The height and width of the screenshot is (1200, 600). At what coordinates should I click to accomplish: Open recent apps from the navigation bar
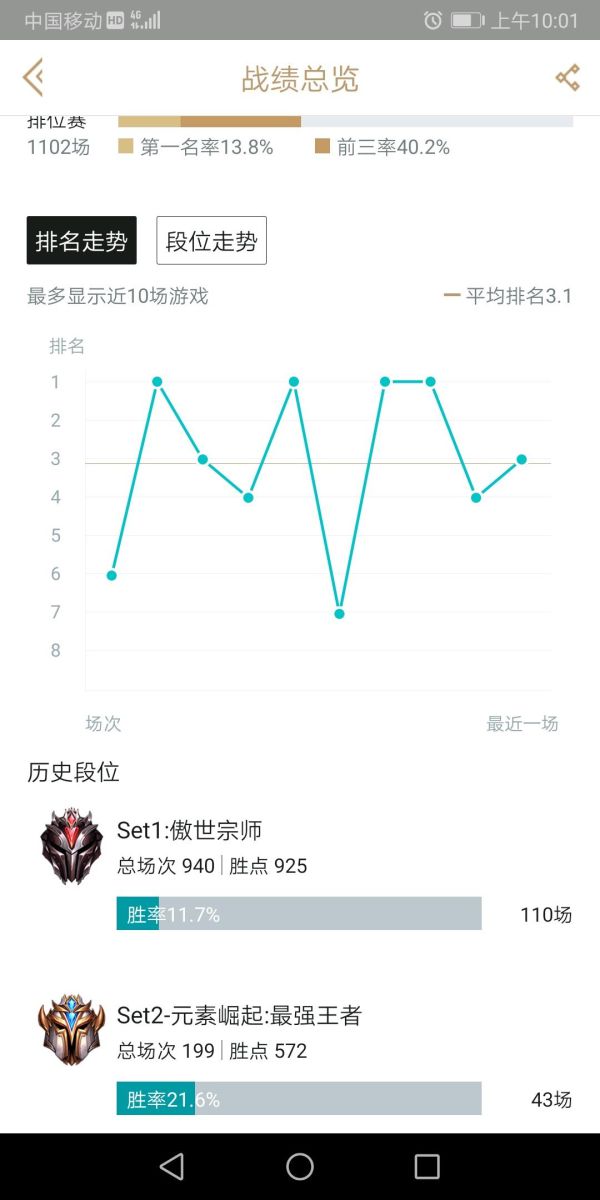click(427, 1166)
